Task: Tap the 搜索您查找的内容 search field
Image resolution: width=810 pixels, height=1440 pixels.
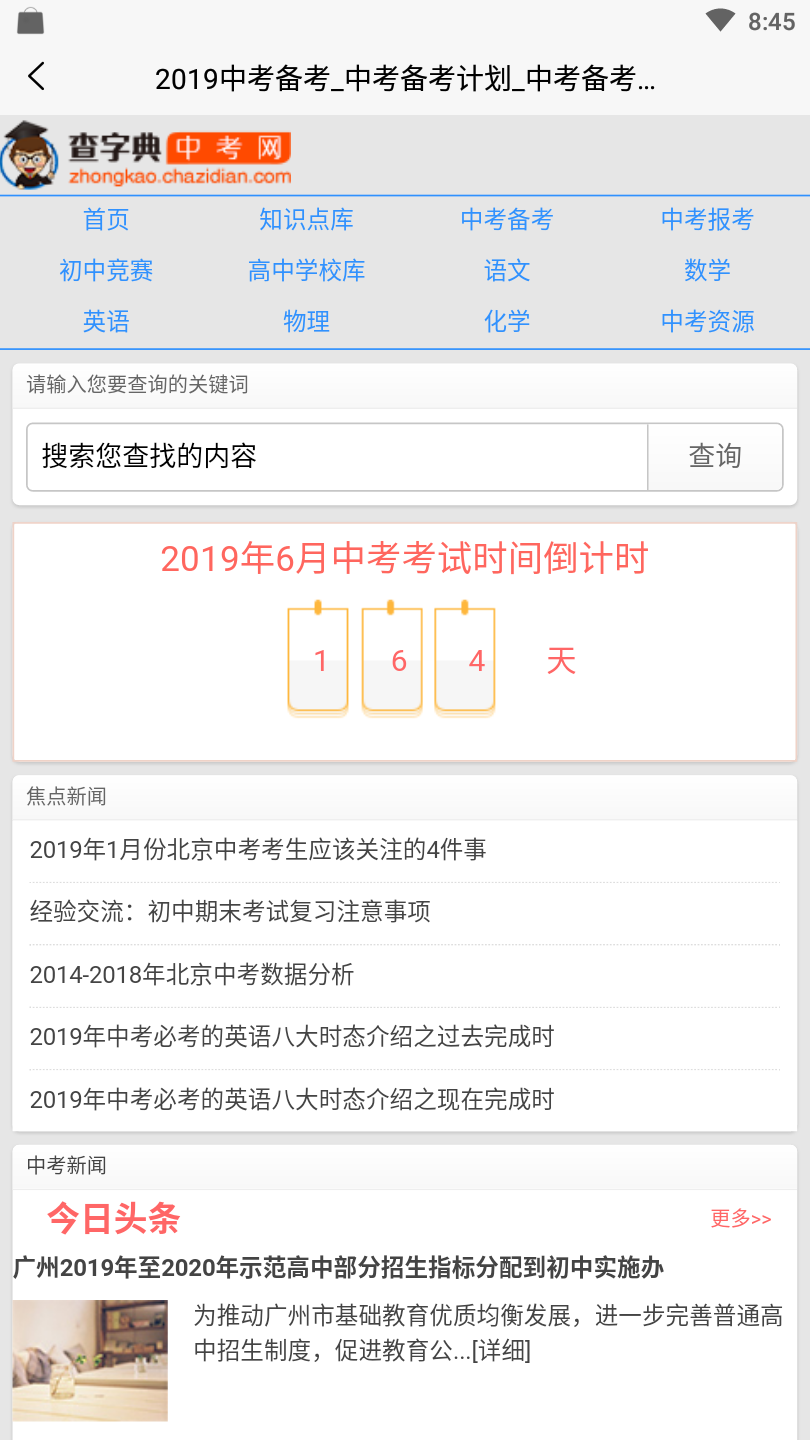Action: pos(337,457)
